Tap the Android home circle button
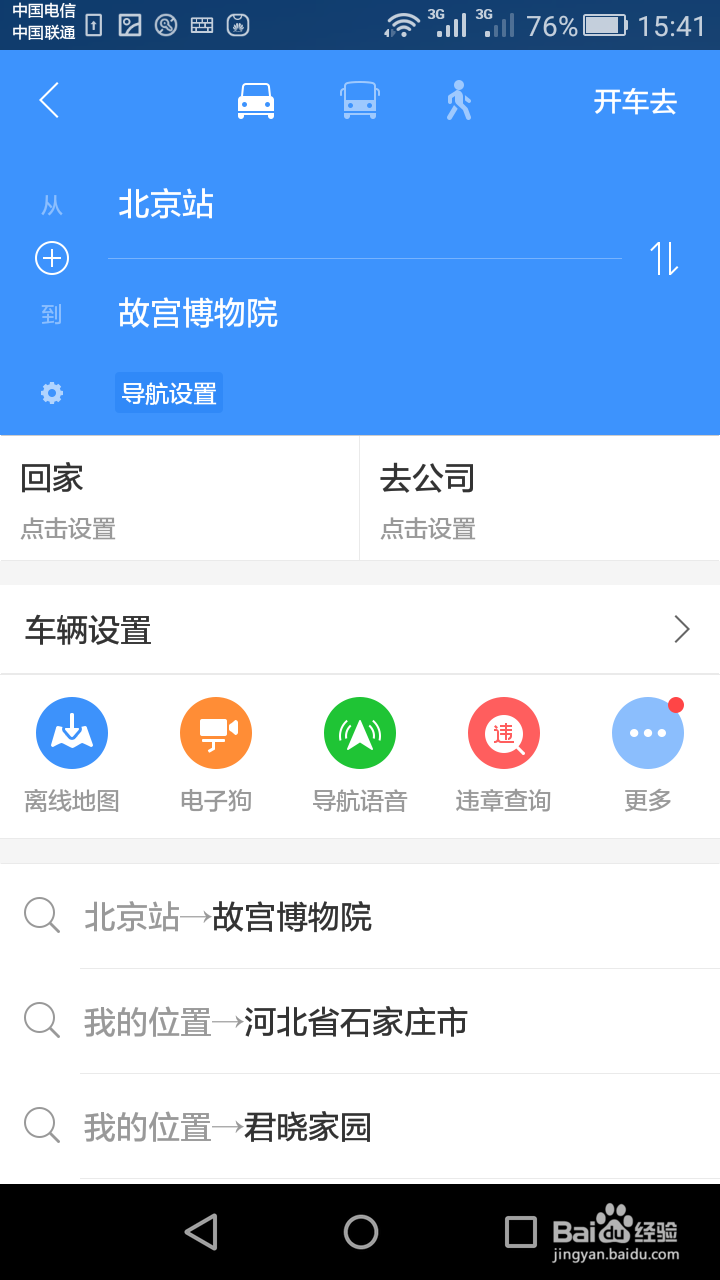 (360, 1232)
